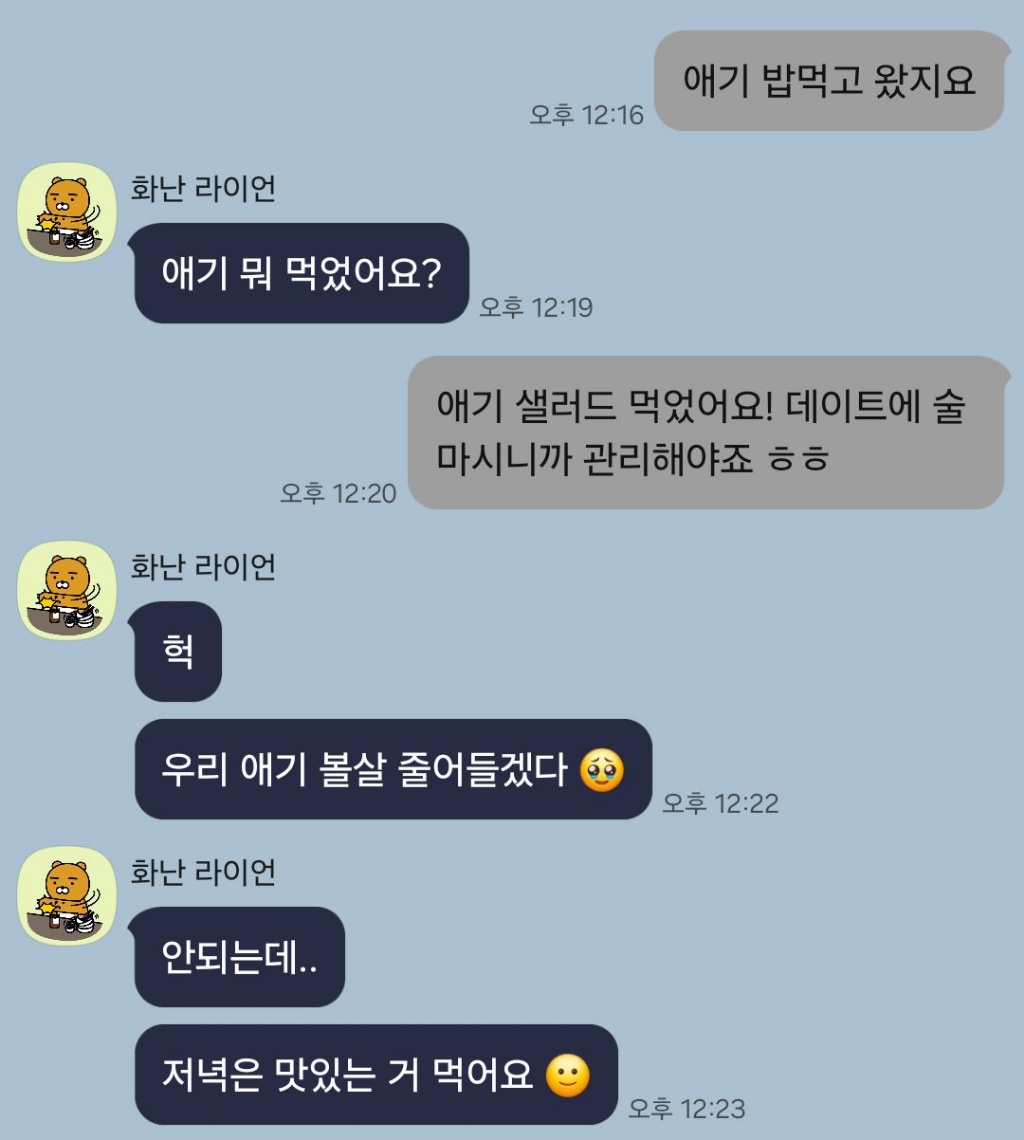The width and height of the screenshot is (1024, 1140).
Task: View 화난 라이언's profile beside '안되는데..'
Action: coord(67,896)
